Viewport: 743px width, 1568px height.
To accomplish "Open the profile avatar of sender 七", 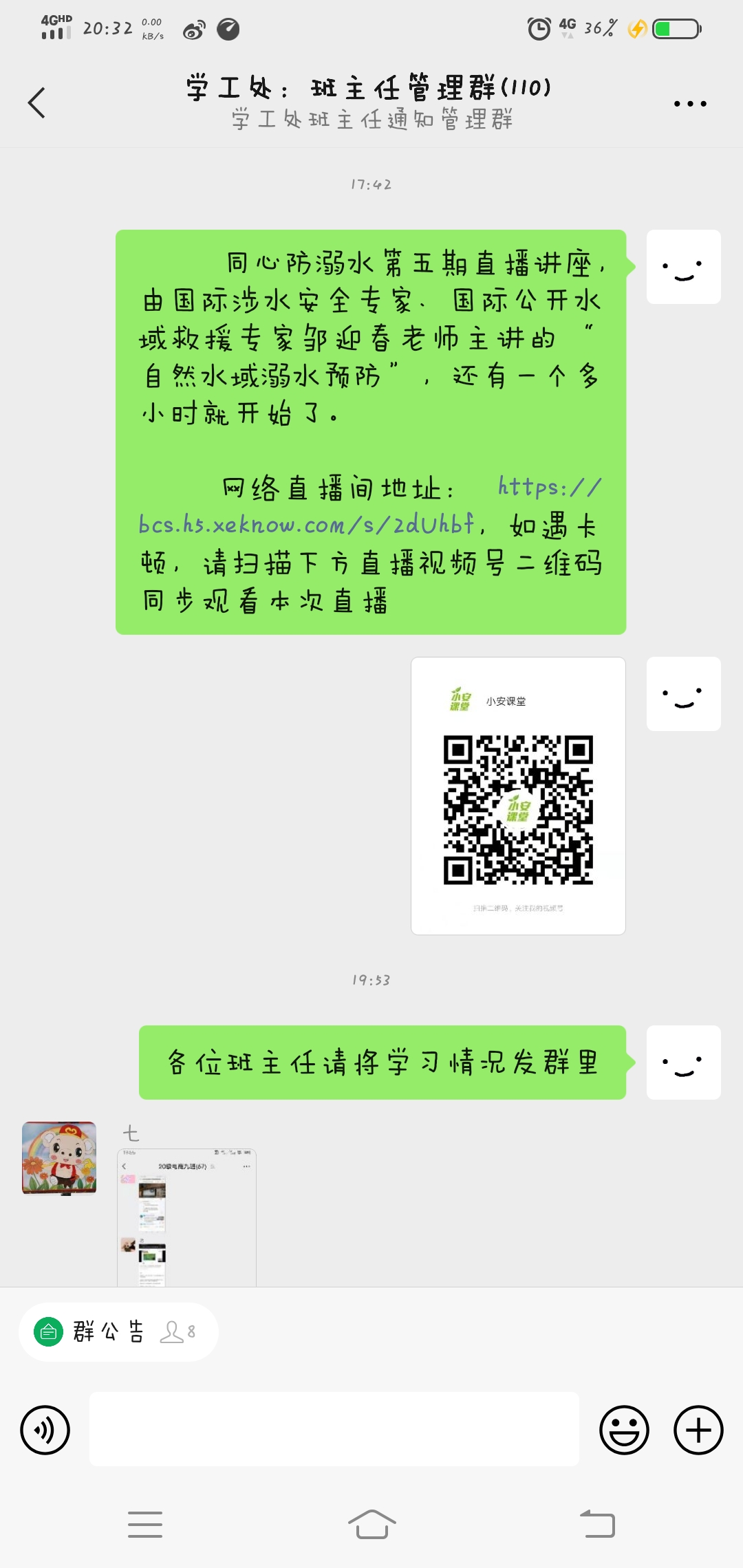I will pyautogui.click(x=59, y=1158).
